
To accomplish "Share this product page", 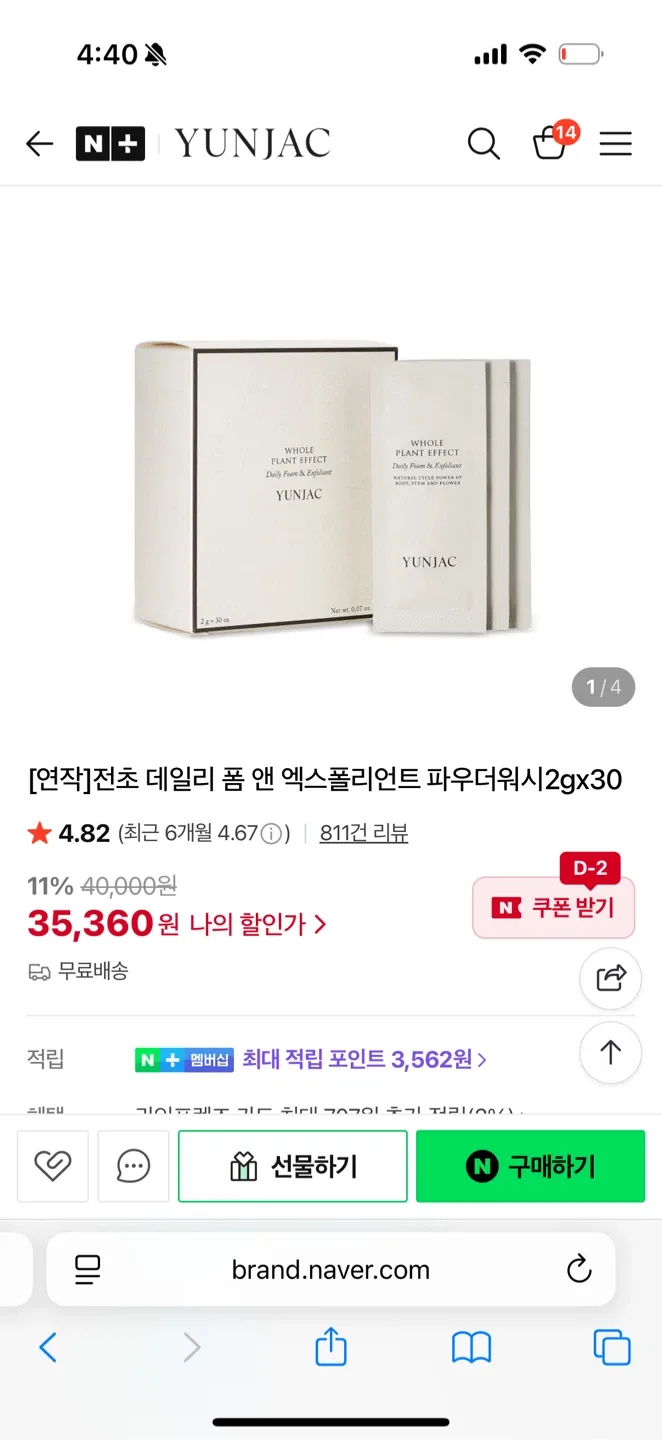I will (x=610, y=977).
